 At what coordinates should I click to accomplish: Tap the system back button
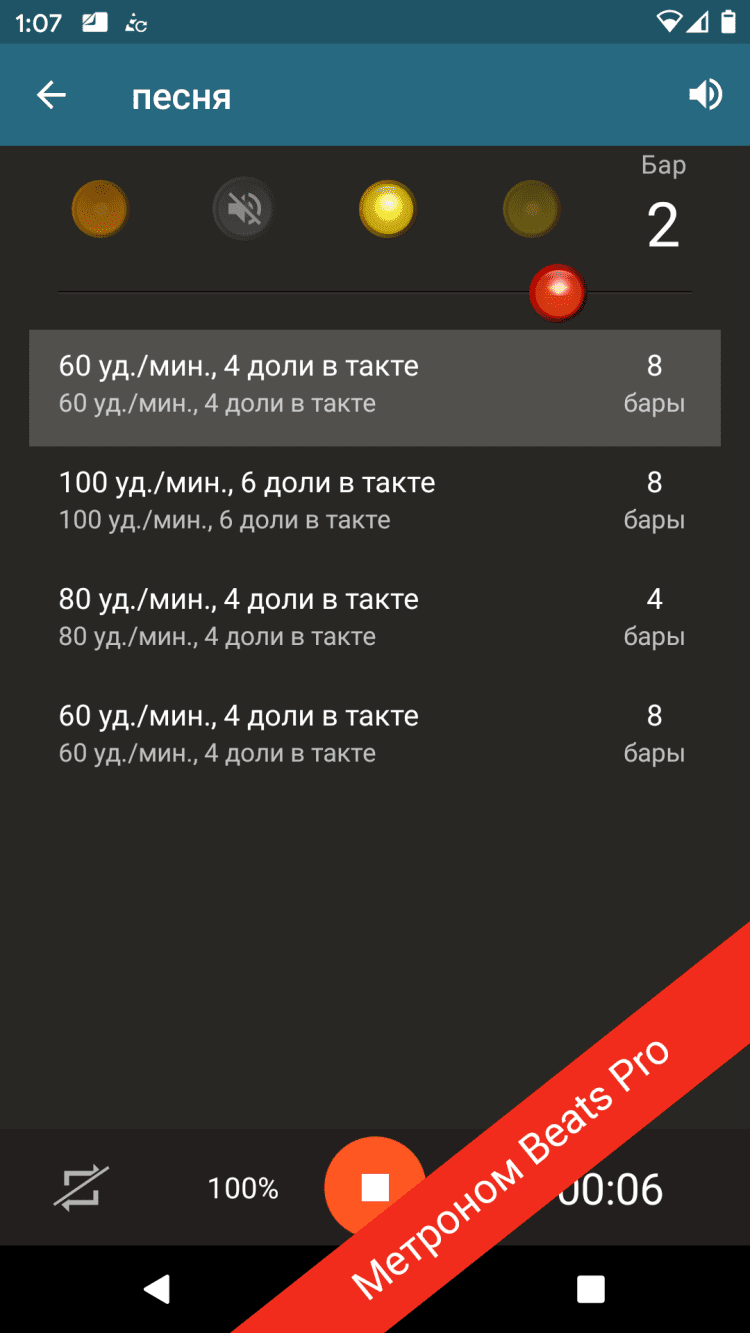[157, 1289]
